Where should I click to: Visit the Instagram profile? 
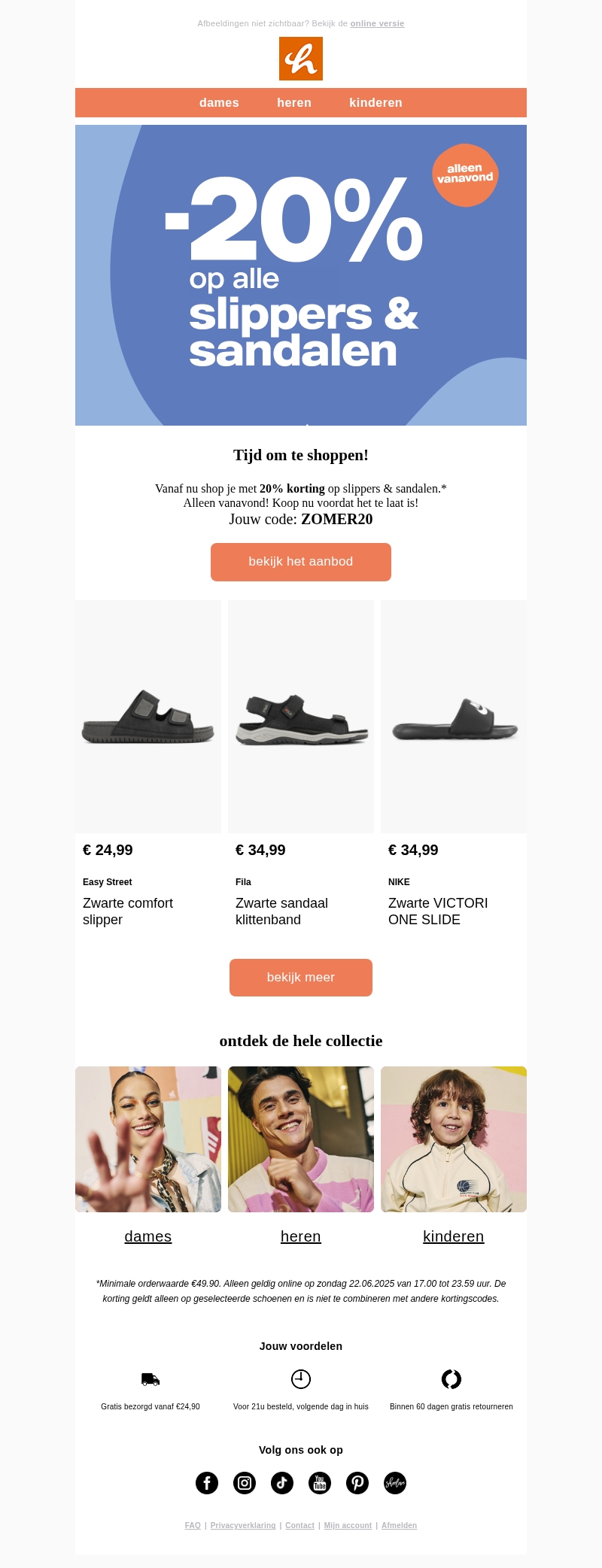[245, 1483]
